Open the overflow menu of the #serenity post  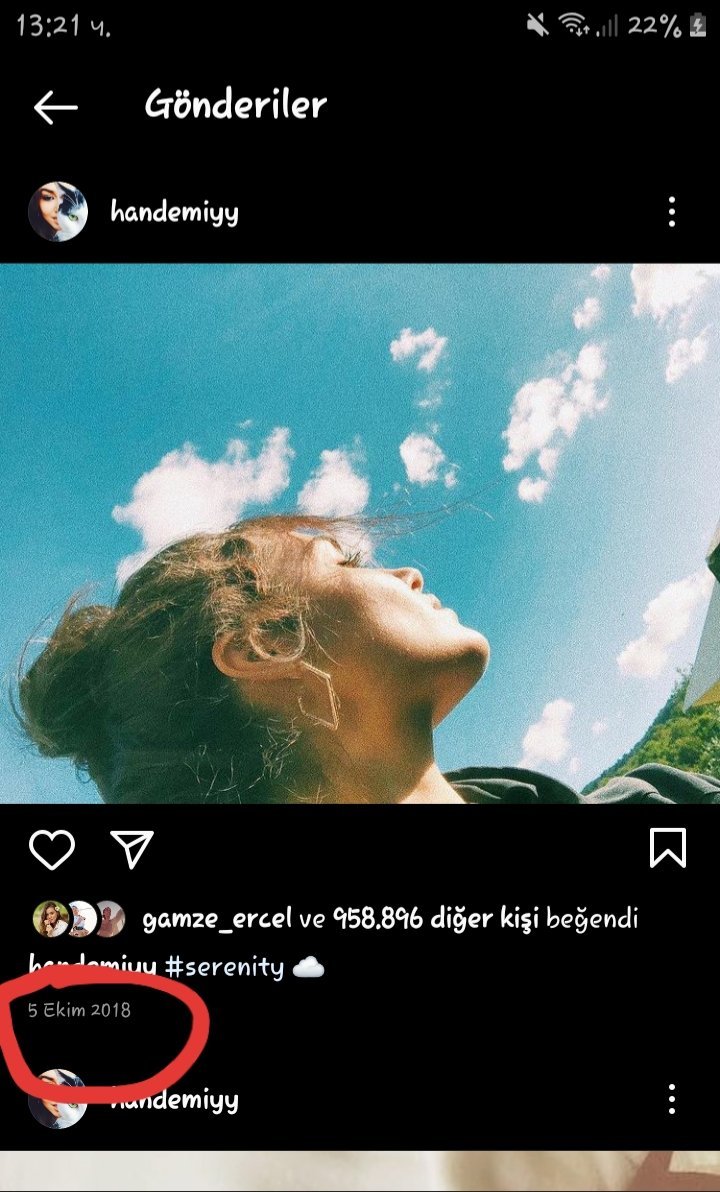click(x=671, y=212)
